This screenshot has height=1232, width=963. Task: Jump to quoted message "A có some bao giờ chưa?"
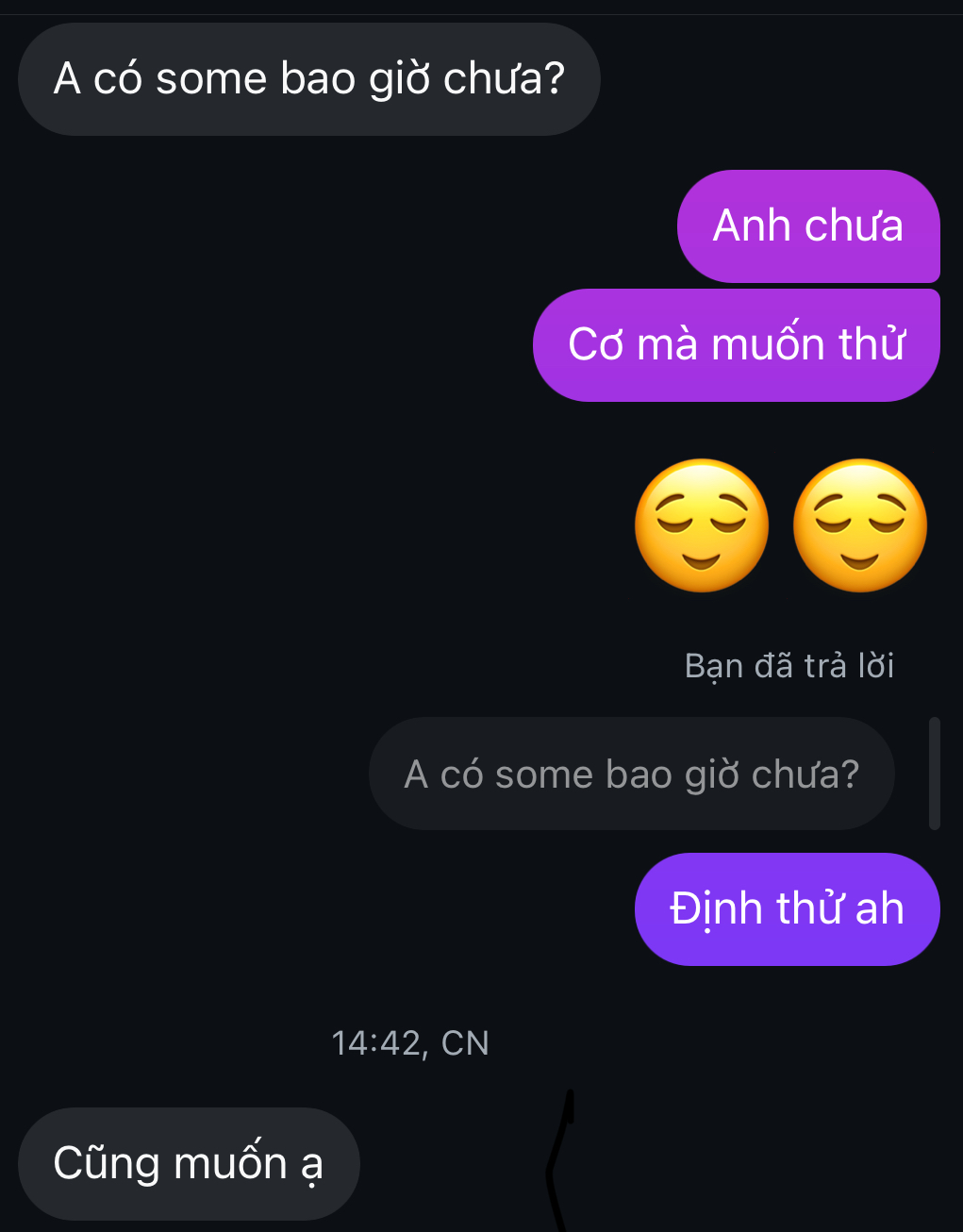[631, 774]
